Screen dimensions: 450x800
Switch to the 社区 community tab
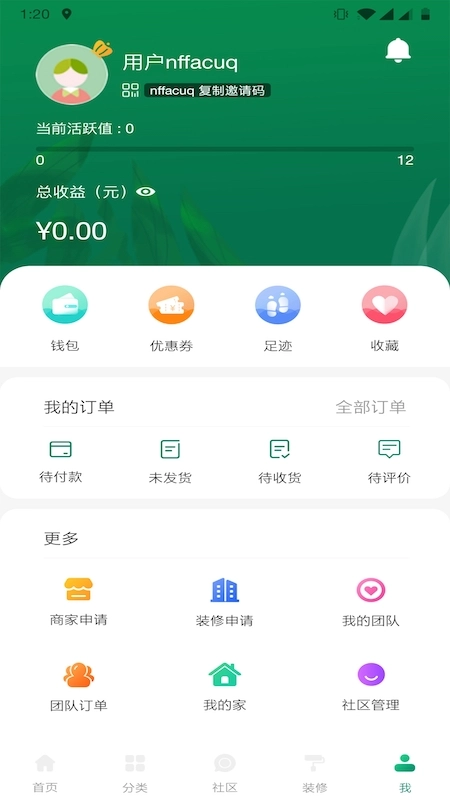point(225,773)
